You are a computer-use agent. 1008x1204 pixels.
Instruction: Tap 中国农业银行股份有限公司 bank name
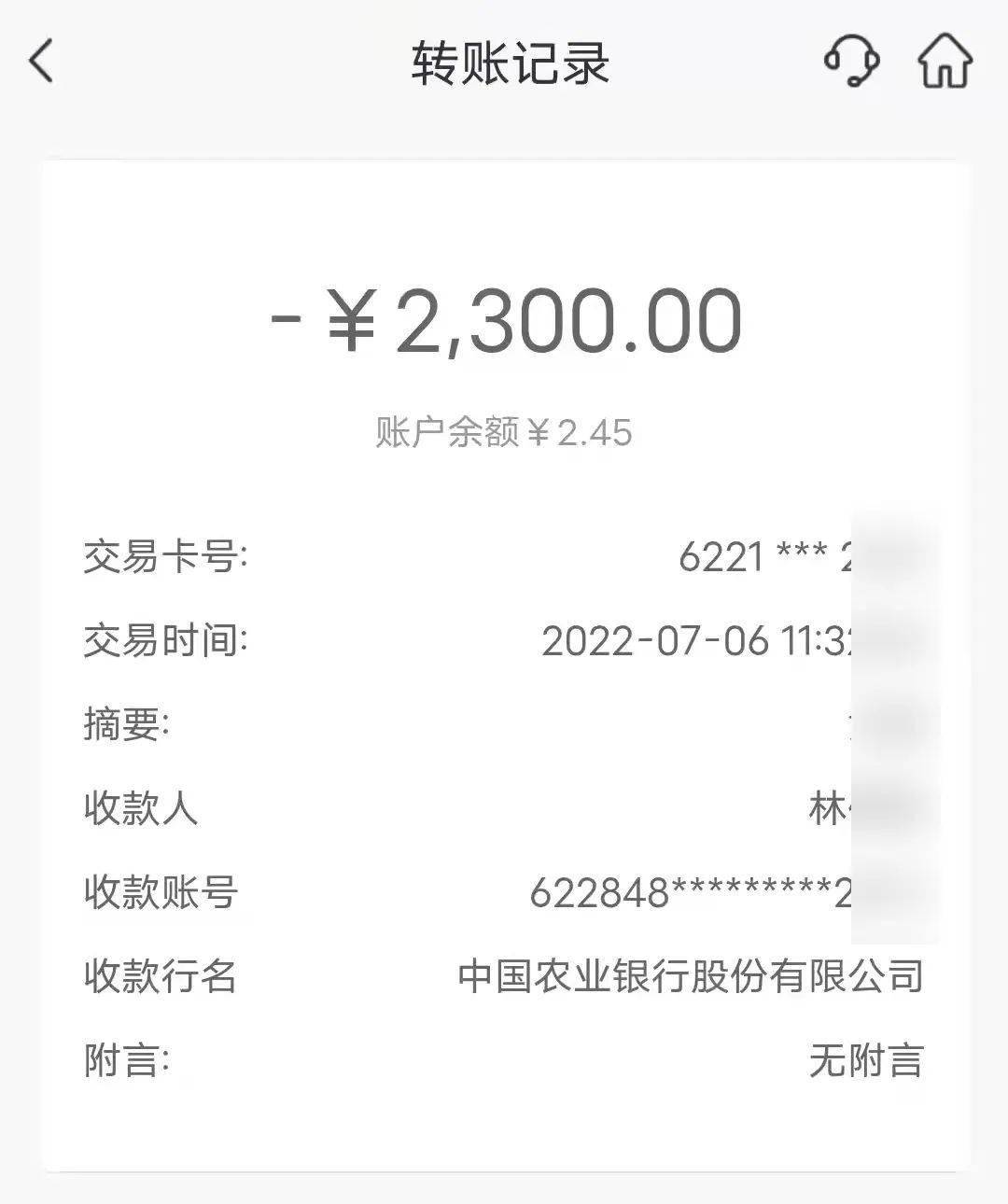click(691, 975)
